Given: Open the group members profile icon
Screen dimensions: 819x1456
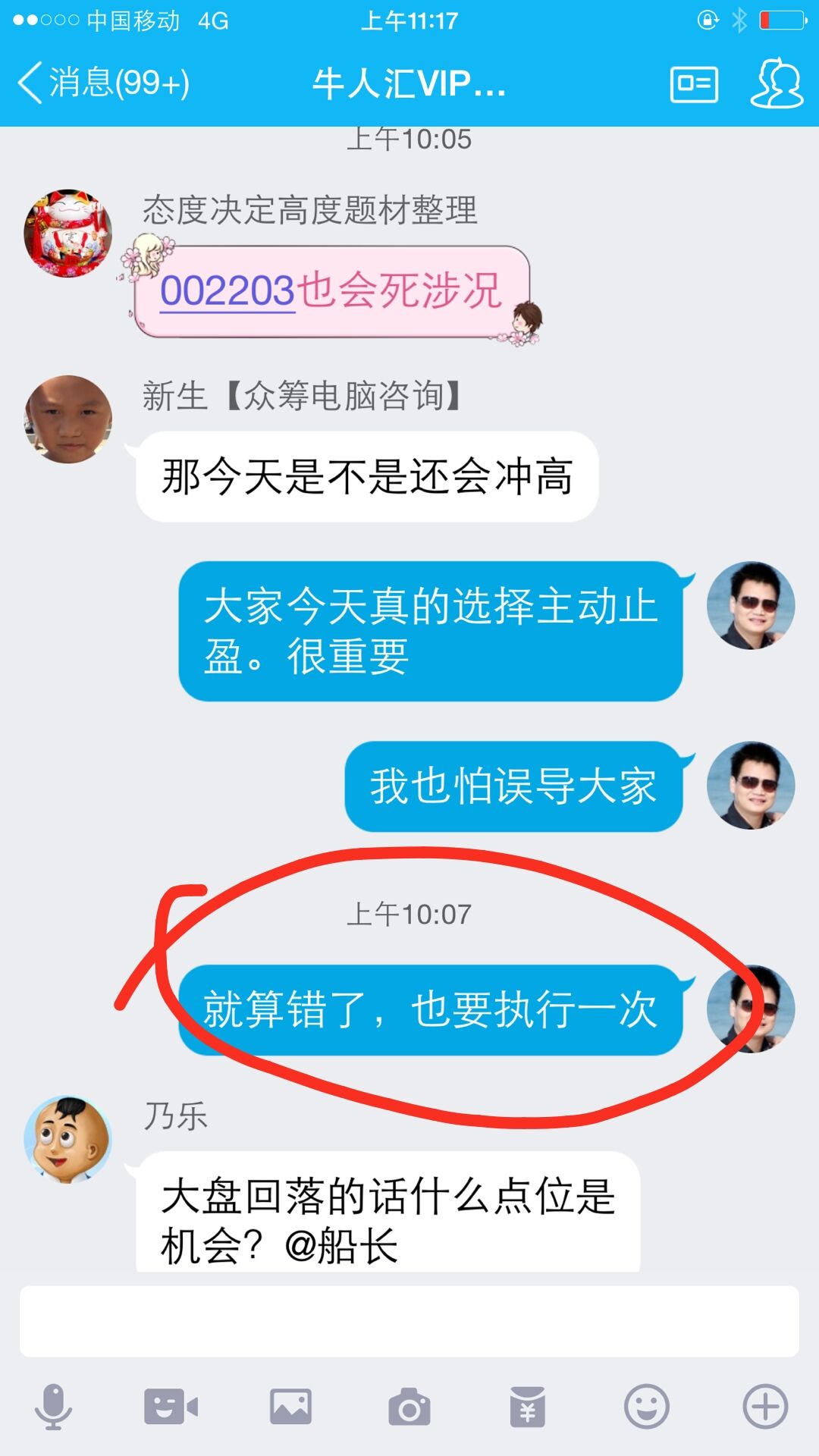Looking at the screenshot, I should pyautogui.click(x=777, y=83).
